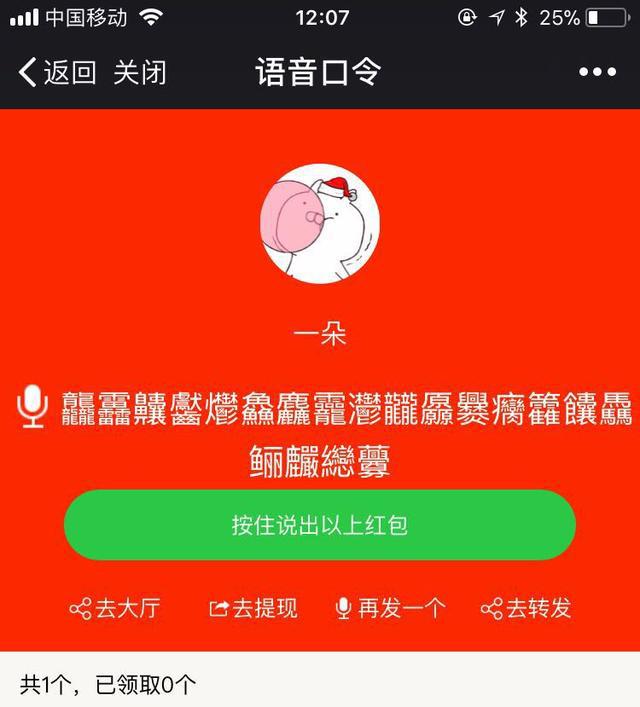Send another voice packet with 再发一个

pyautogui.click(x=390, y=608)
